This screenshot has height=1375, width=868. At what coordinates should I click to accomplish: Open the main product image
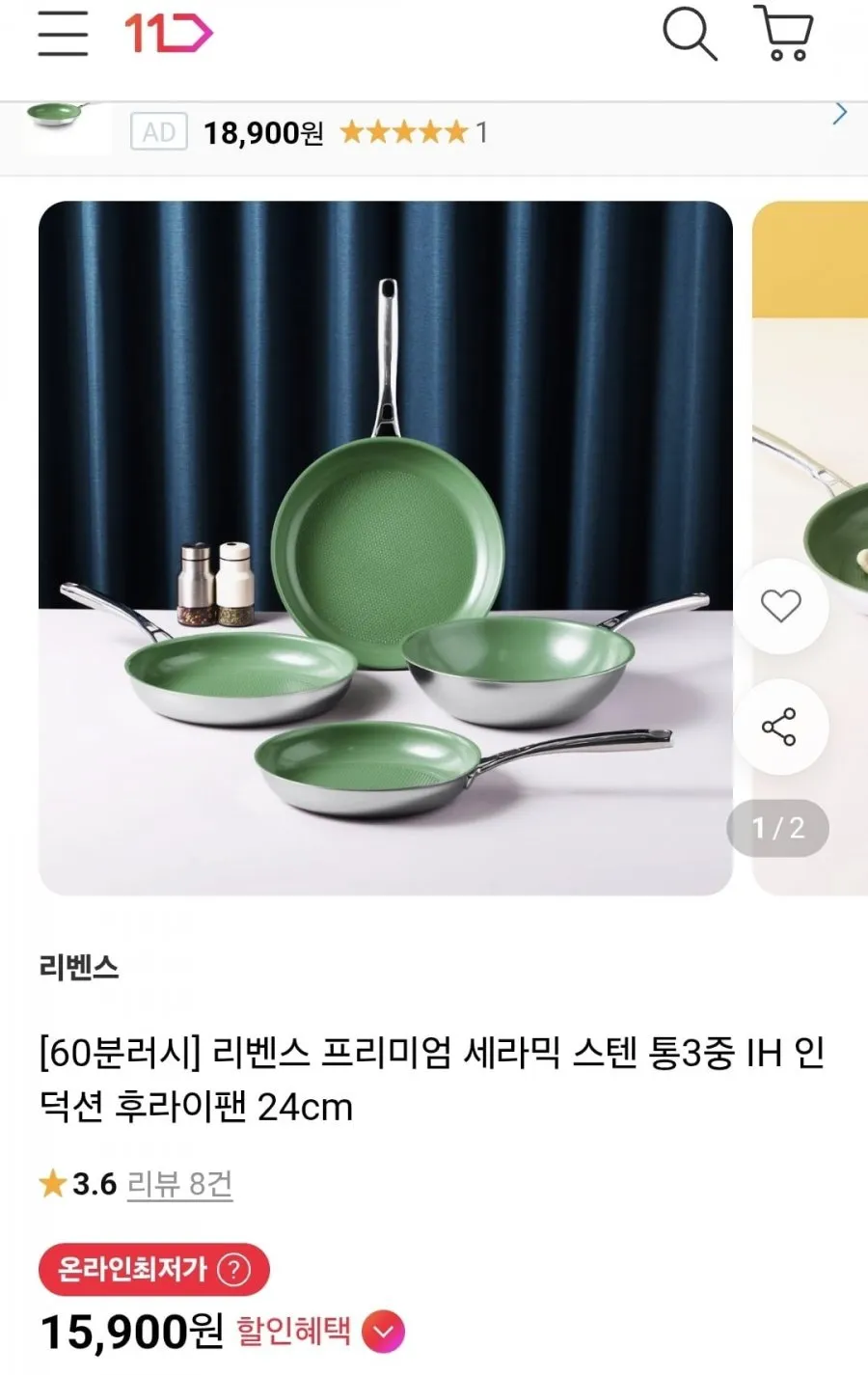tap(386, 548)
